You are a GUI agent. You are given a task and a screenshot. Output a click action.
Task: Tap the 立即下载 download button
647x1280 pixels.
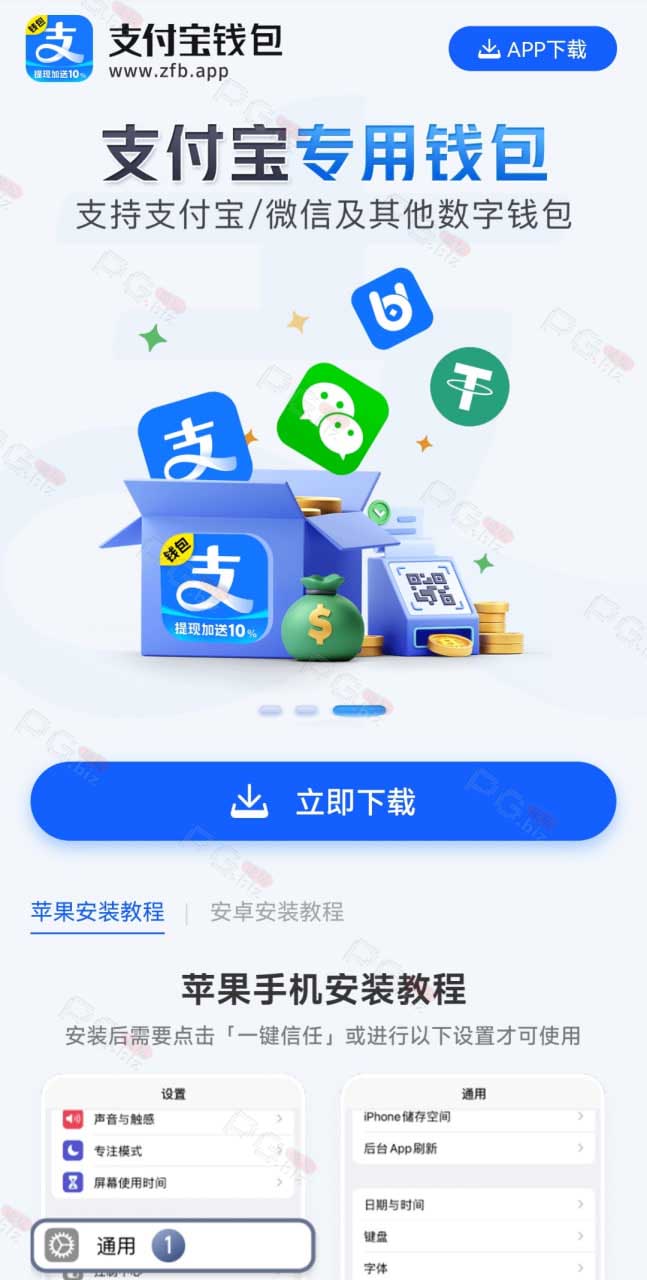point(323,801)
